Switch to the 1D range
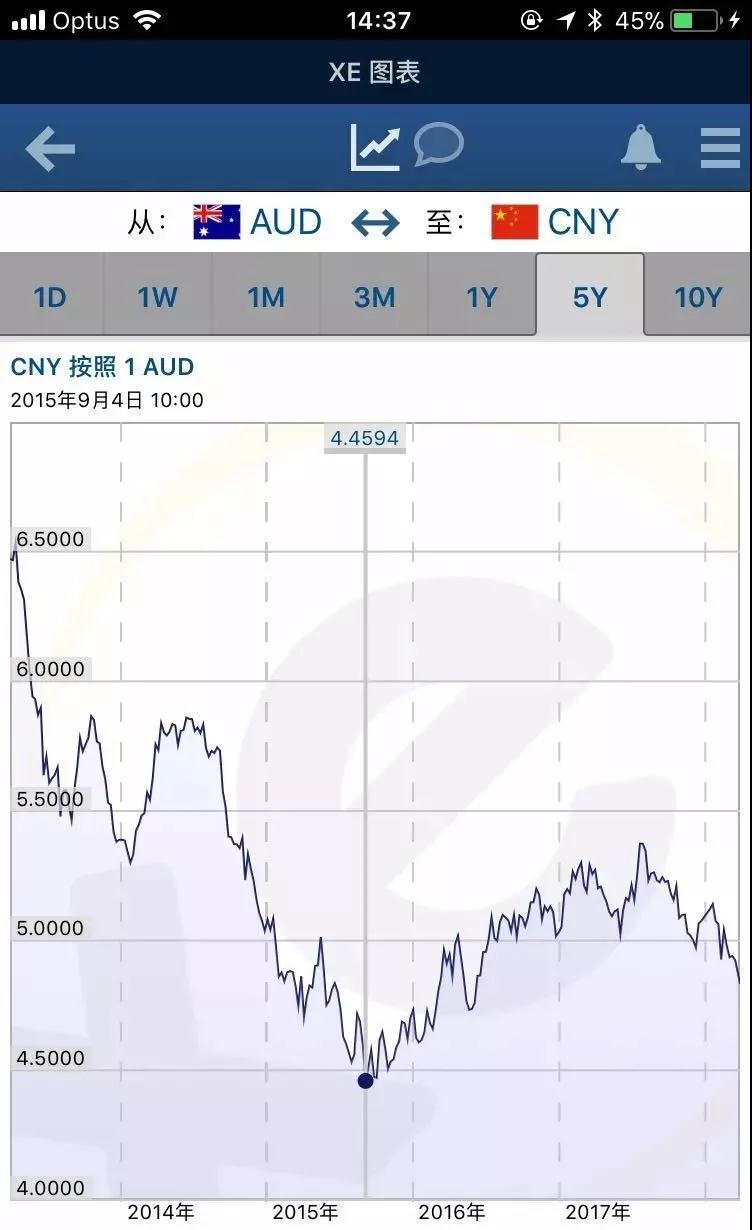 click(50, 297)
